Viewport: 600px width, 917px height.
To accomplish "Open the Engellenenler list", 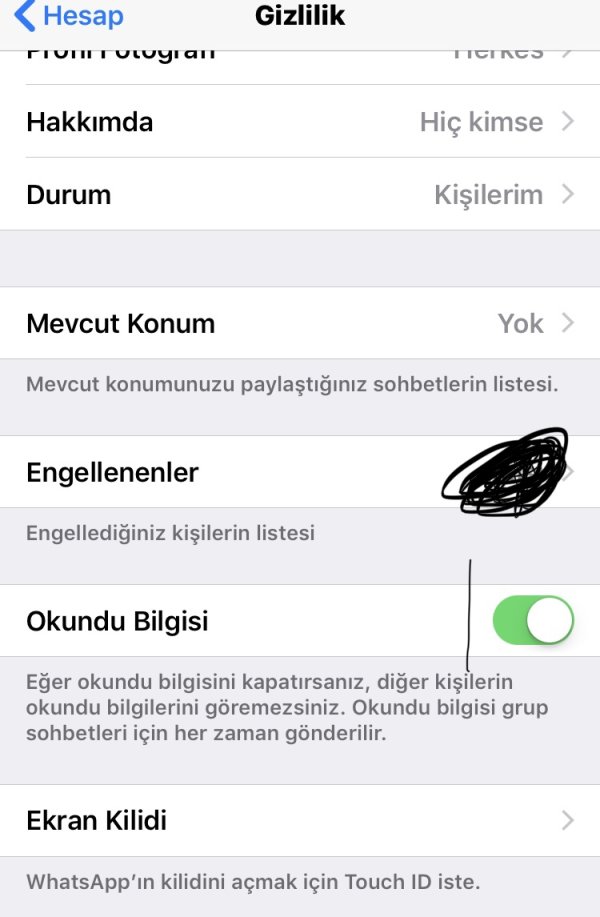I will 300,472.
